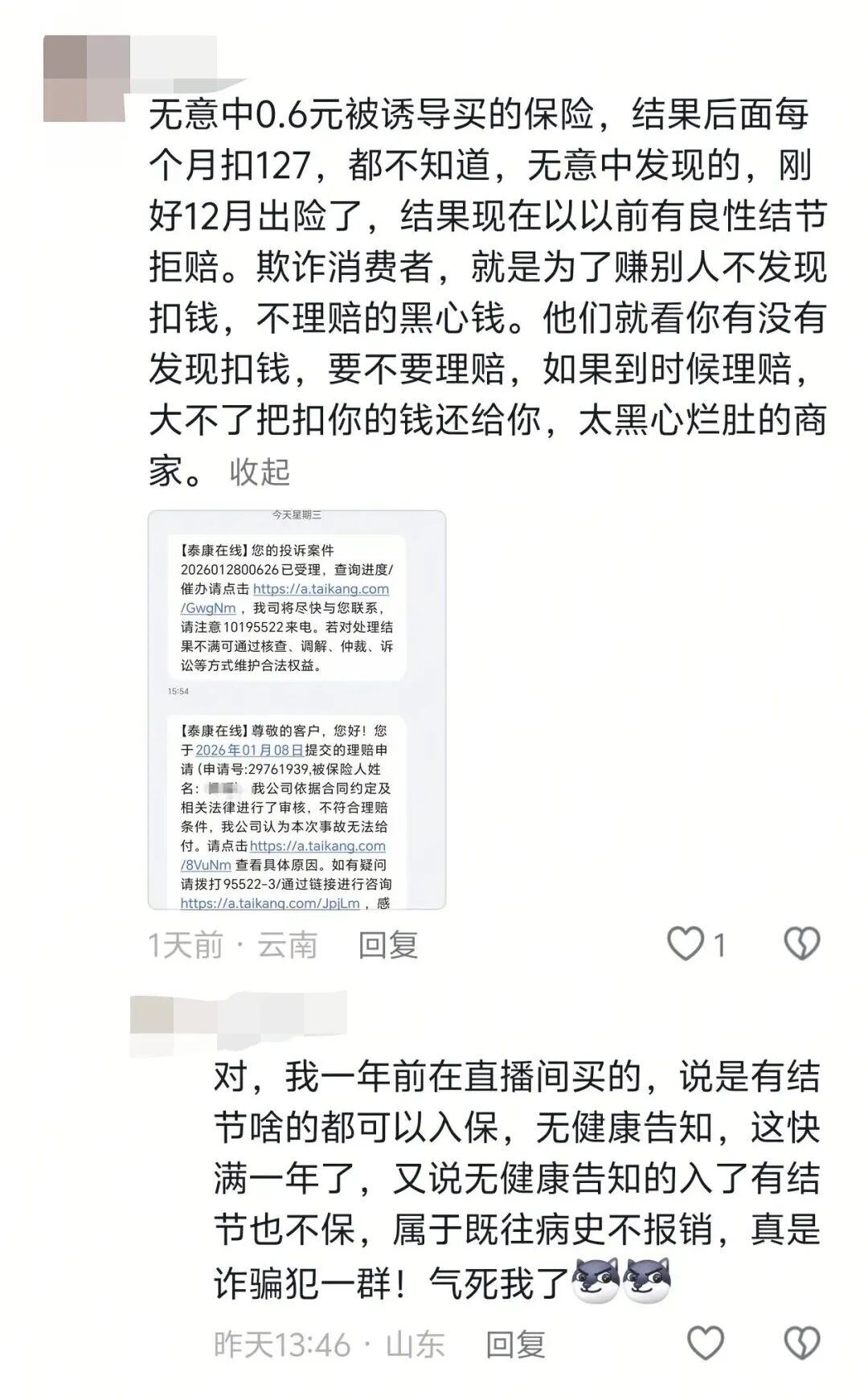Reply to the Shandong user's comment
The image size is (868, 1400).
coord(515,1344)
